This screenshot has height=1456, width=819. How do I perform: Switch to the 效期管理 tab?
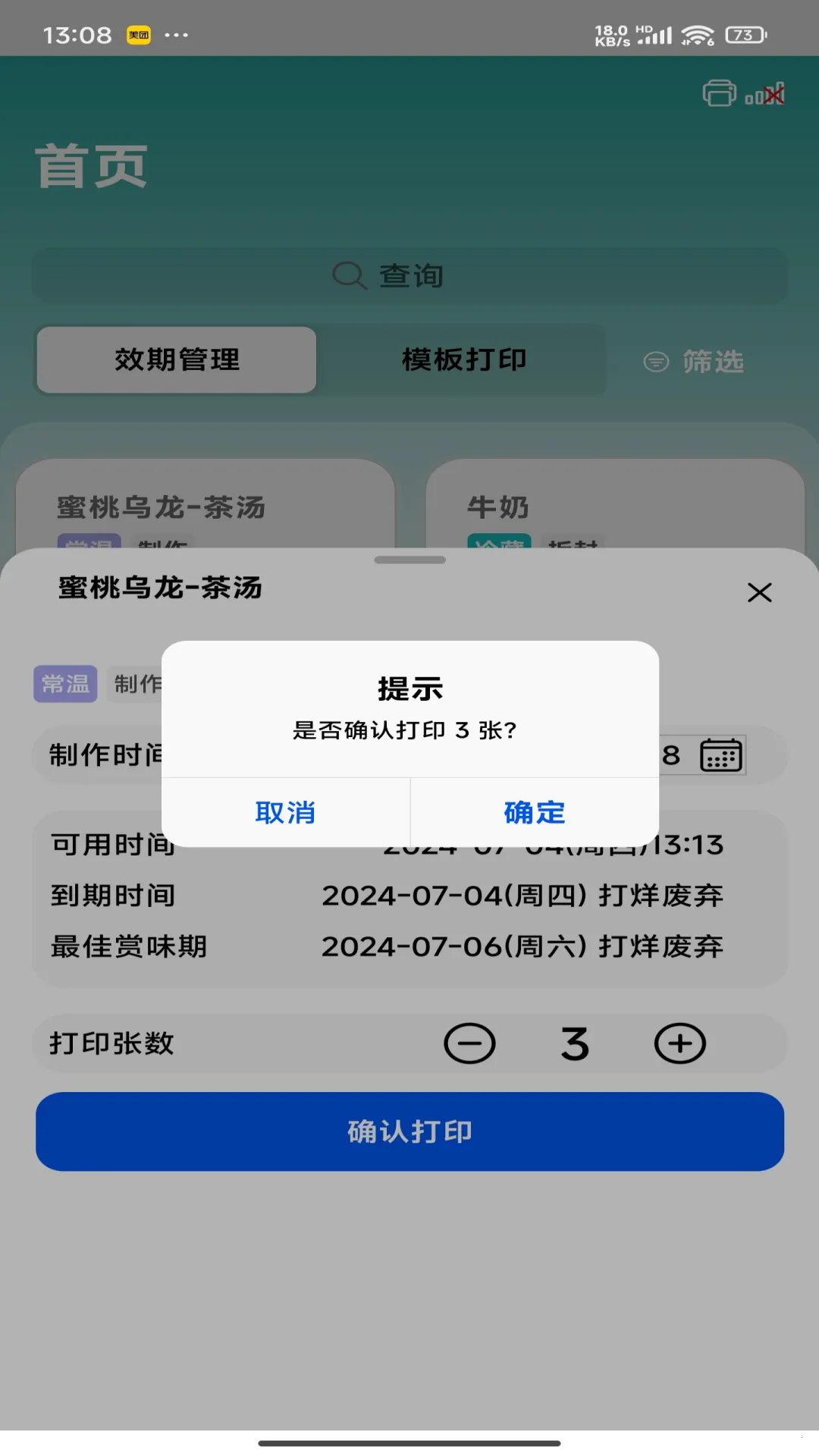tap(176, 360)
